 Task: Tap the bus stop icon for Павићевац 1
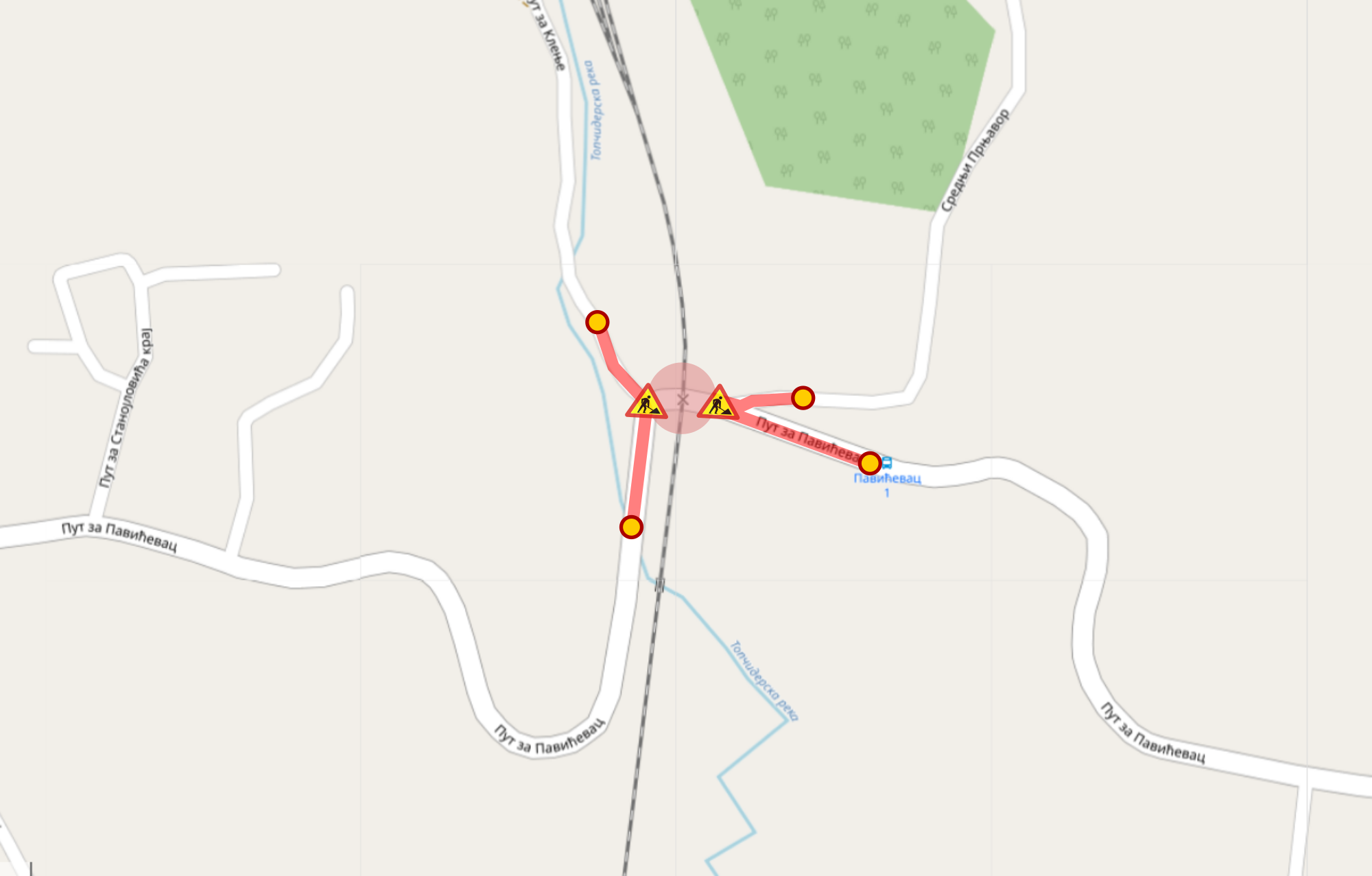pyautogui.click(x=887, y=462)
